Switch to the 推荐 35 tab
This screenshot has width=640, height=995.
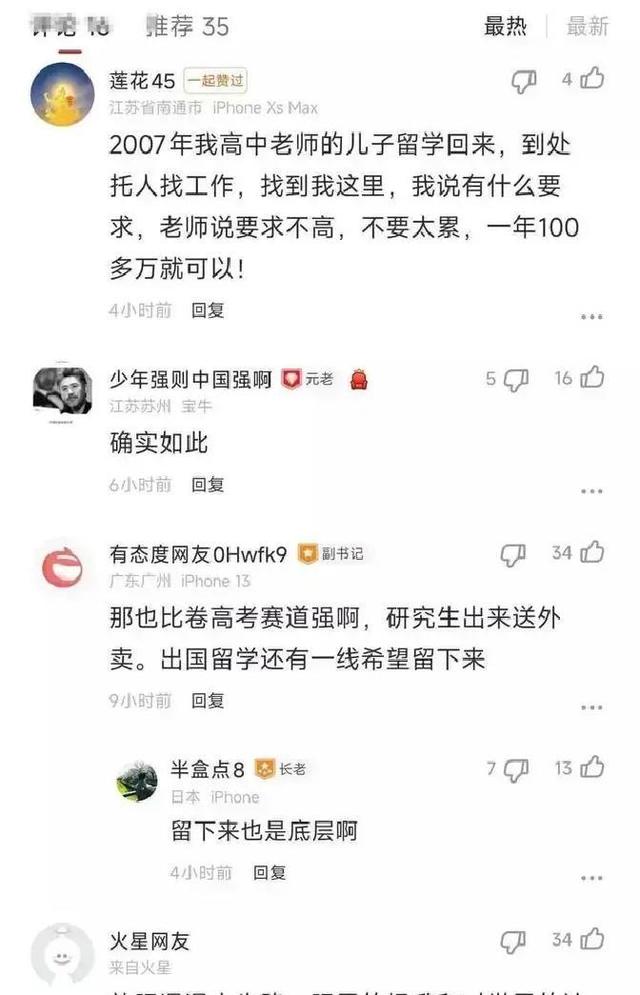pyautogui.click(x=187, y=26)
